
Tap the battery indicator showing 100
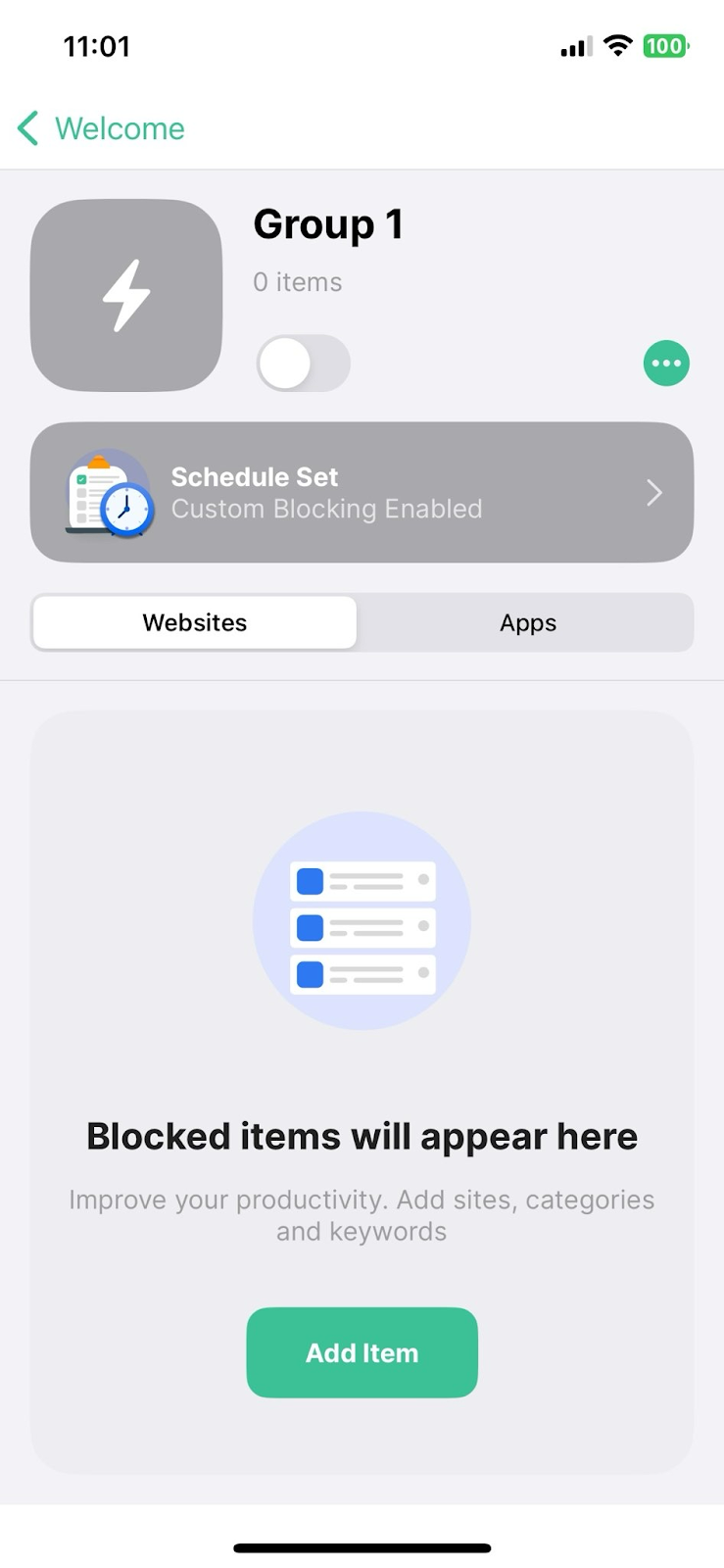coord(665,45)
